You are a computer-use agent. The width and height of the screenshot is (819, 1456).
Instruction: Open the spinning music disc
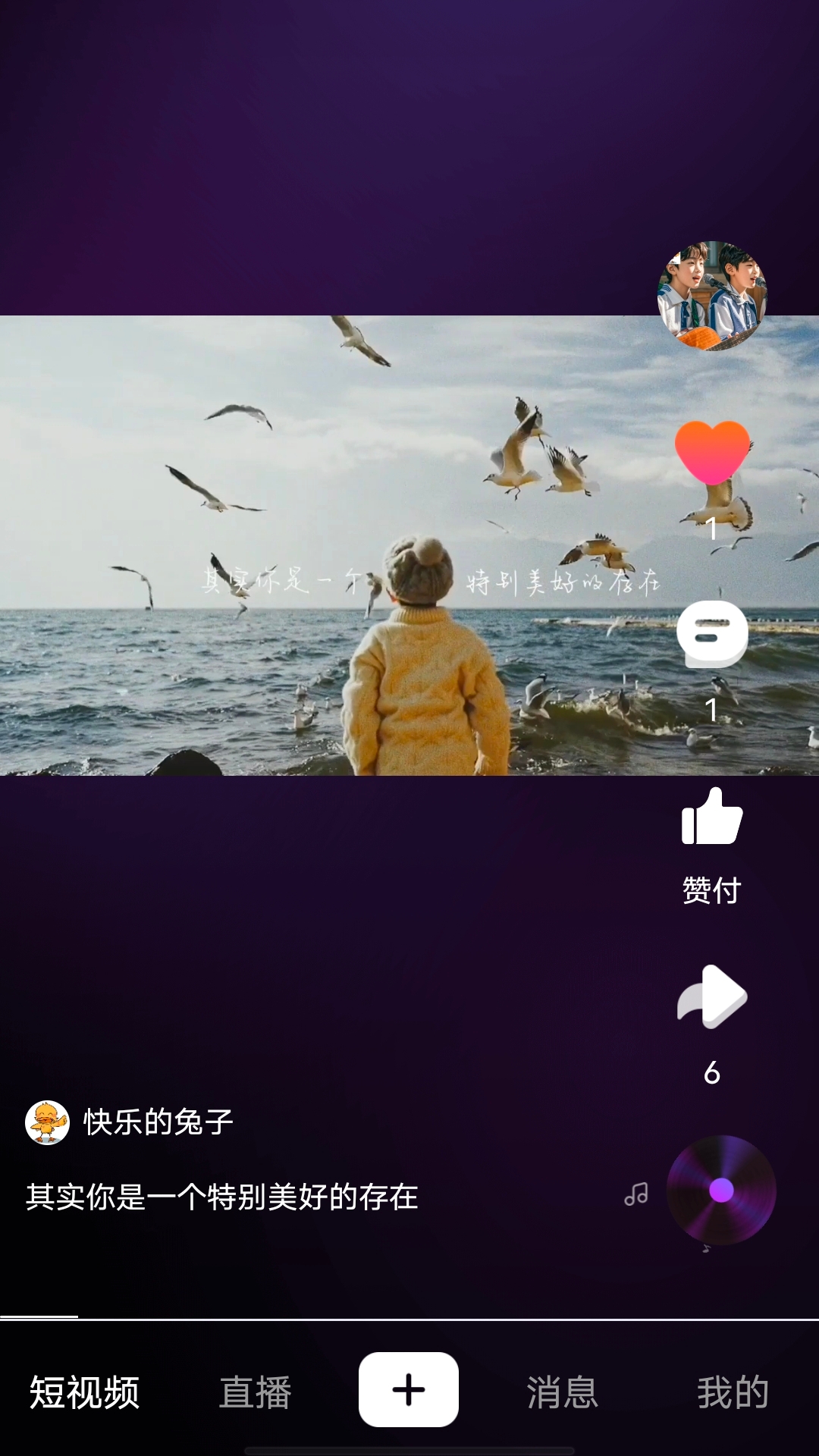[721, 1190]
